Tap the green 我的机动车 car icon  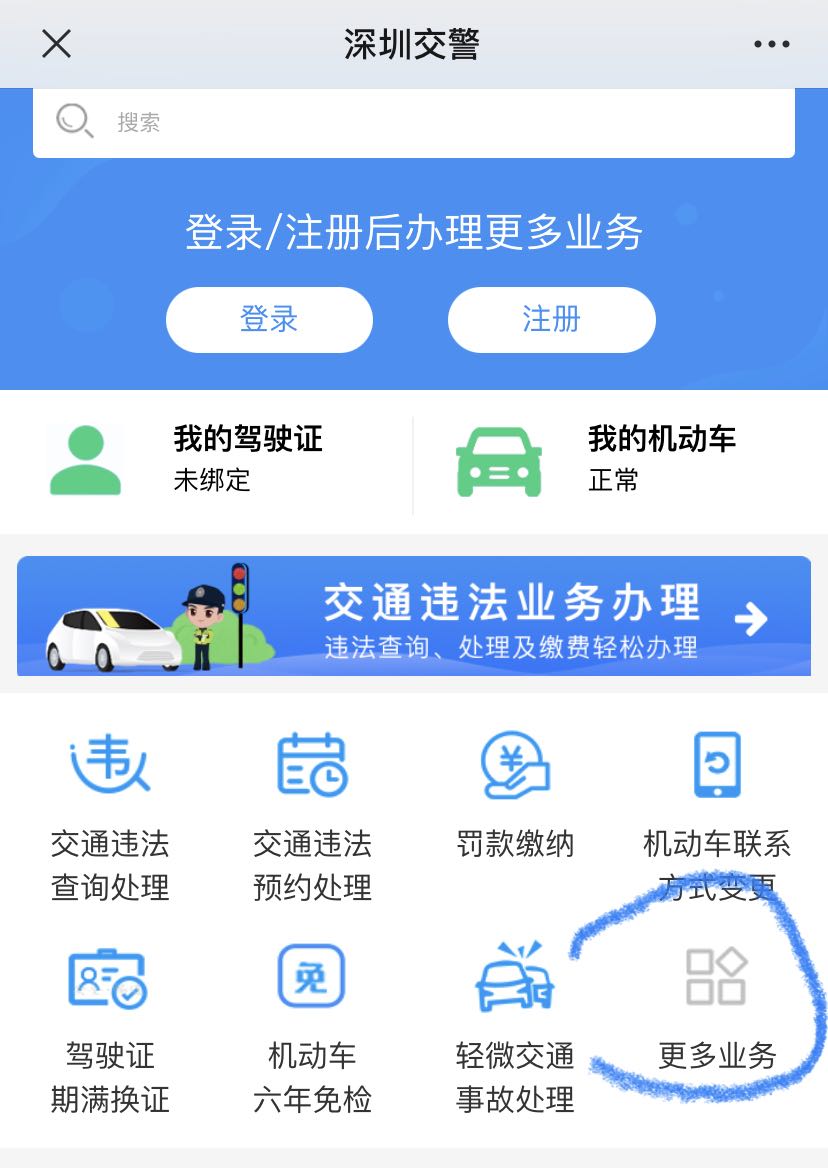click(x=498, y=460)
